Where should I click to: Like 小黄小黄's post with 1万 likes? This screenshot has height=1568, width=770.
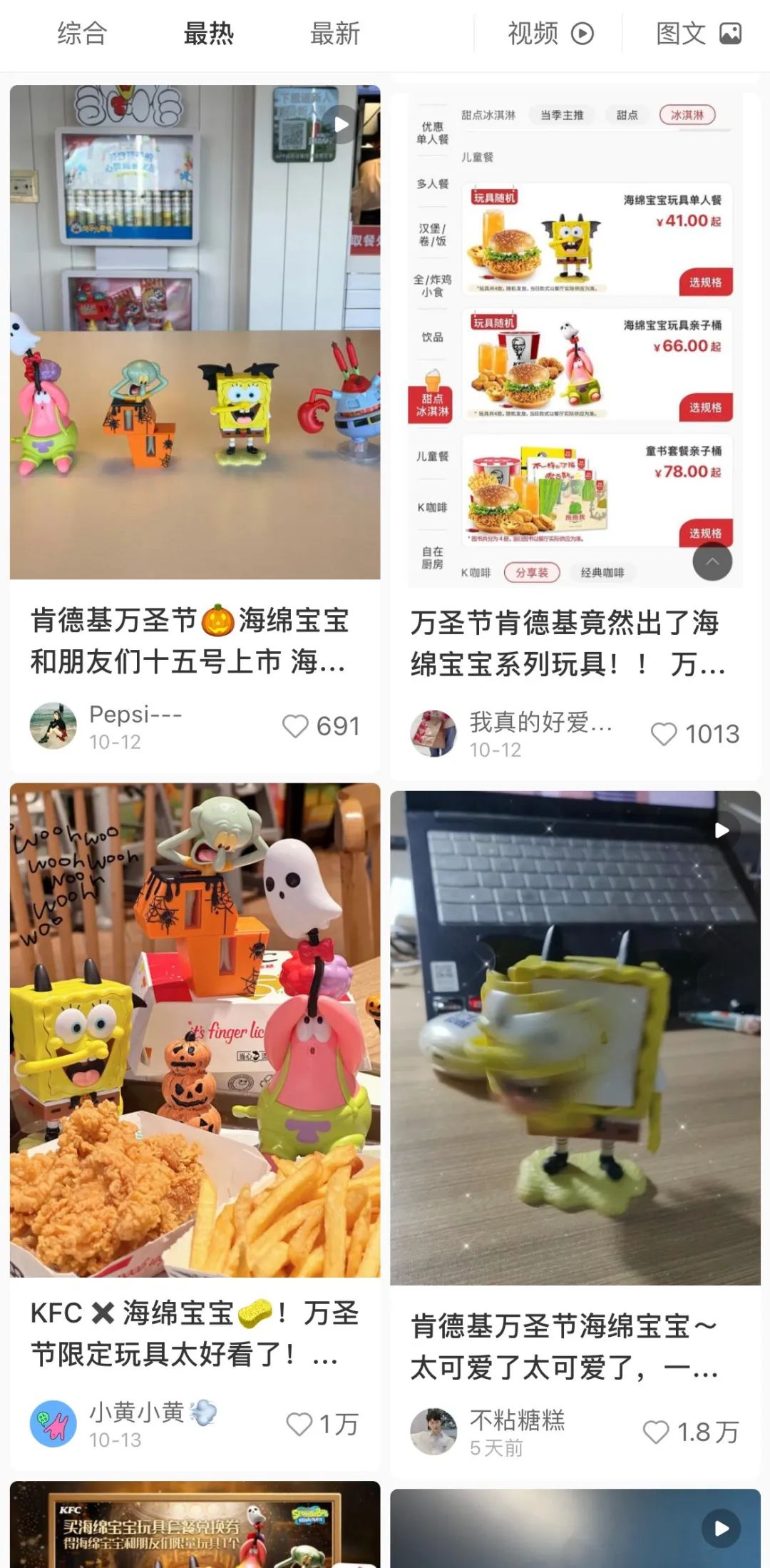pos(299,1425)
